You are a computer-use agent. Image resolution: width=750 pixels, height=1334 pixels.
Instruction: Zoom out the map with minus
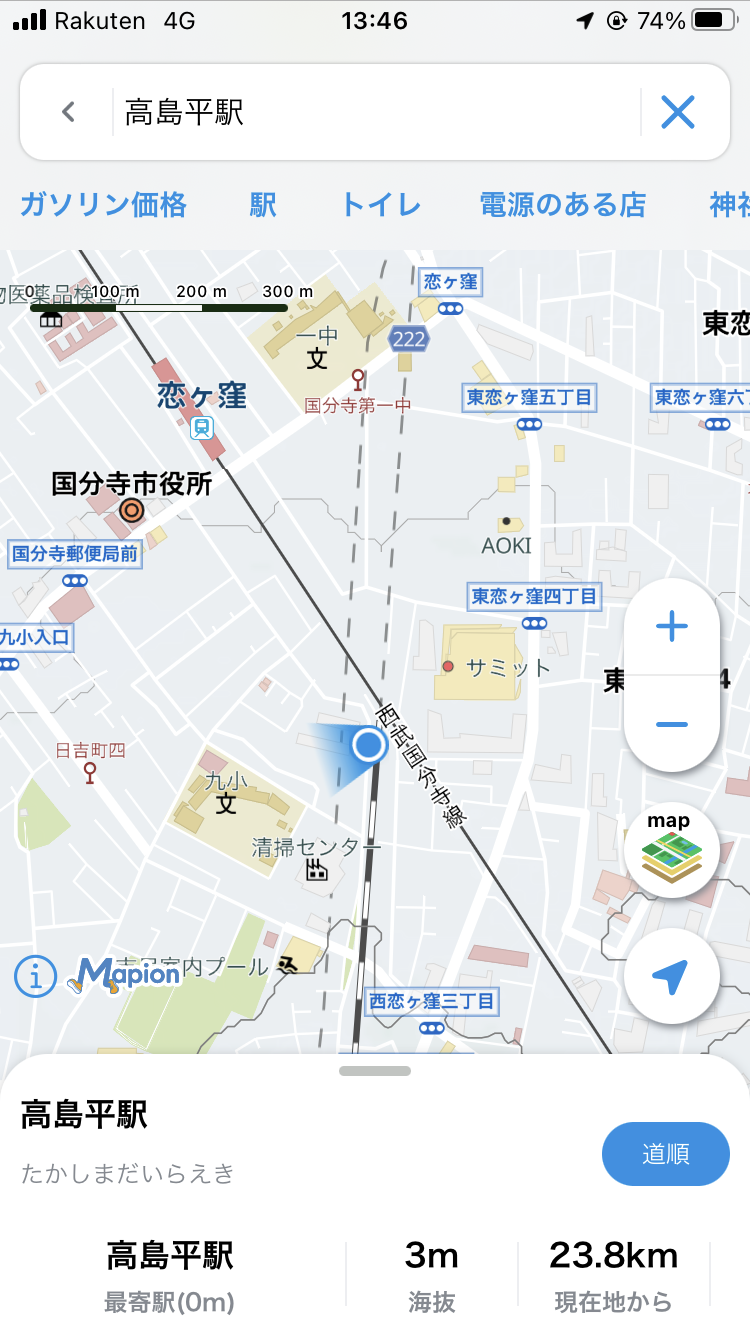[x=671, y=724]
